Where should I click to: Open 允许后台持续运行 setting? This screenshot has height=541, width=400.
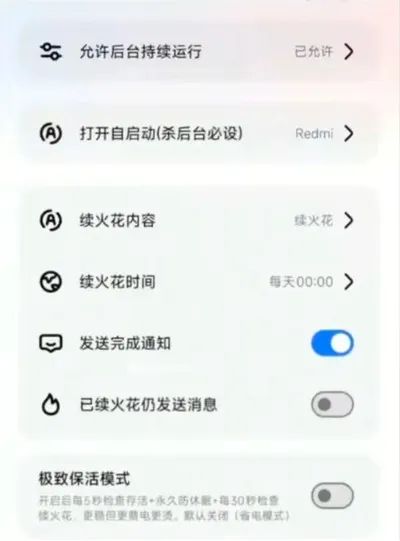click(198, 52)
